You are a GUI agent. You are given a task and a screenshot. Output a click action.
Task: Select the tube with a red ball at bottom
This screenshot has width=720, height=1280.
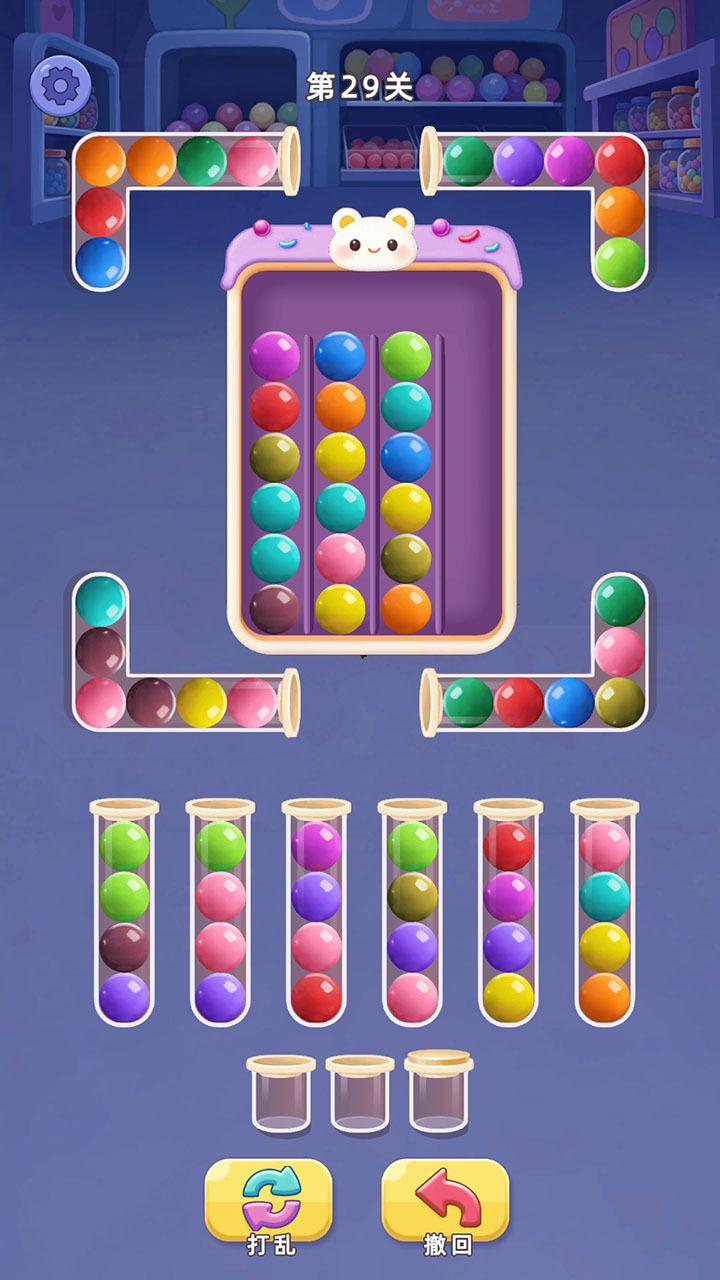click(316, 912)
